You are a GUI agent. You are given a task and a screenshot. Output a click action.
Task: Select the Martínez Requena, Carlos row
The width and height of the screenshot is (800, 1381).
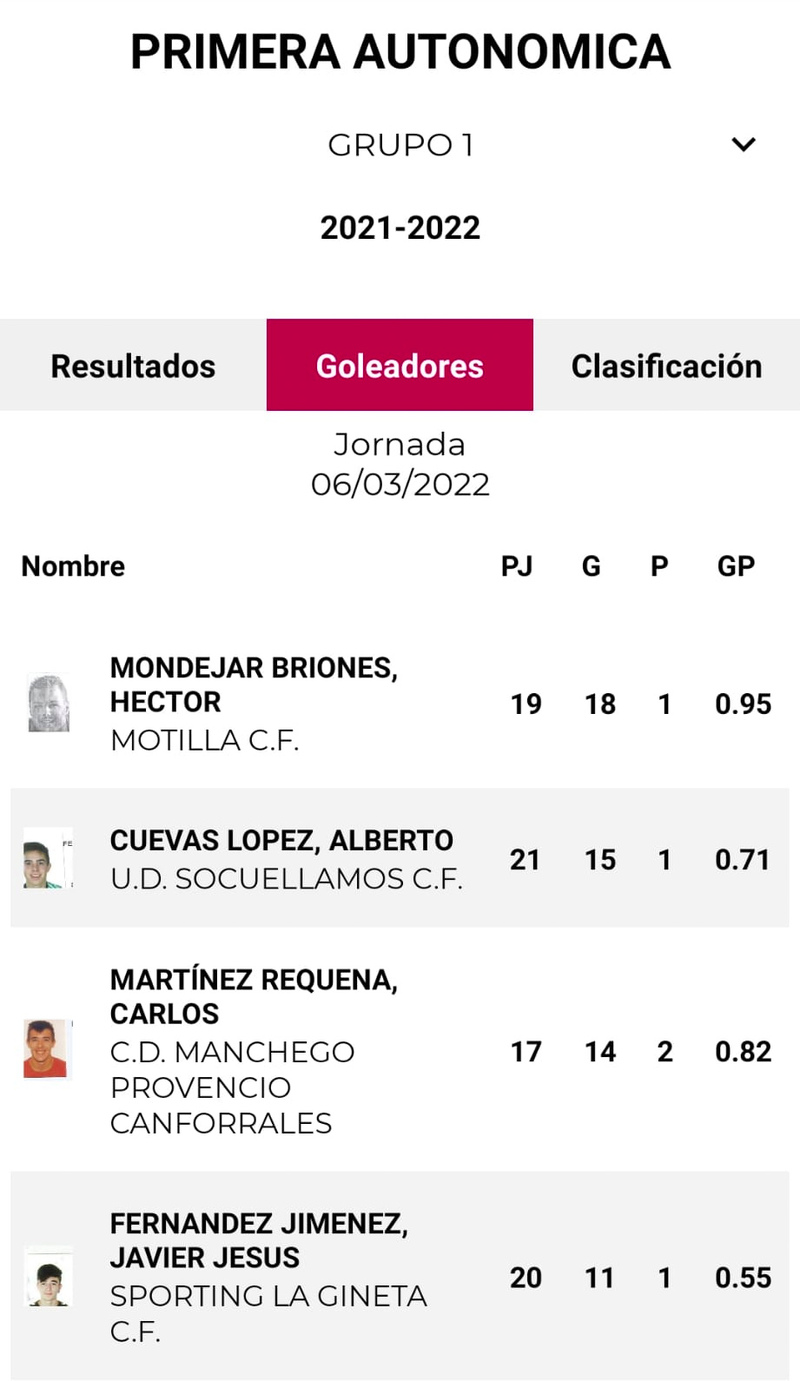400,1050
